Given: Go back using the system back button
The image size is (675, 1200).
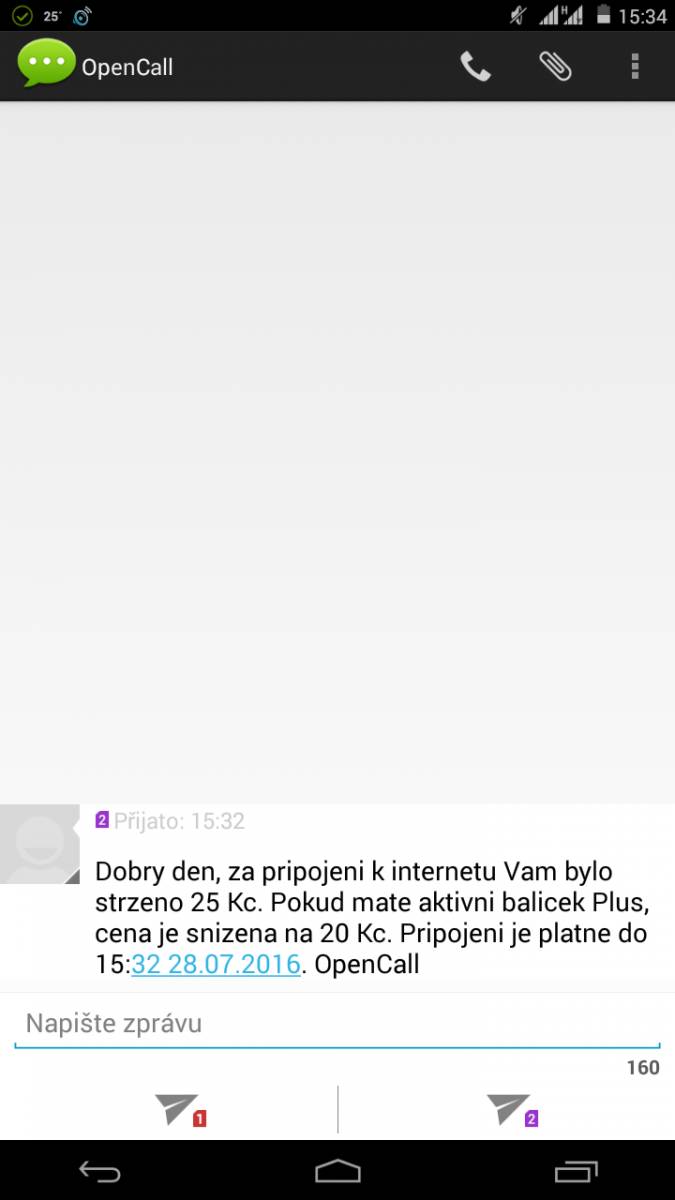Looking at the screenshot, I should pyautogui.click(x=100, y=1171).
